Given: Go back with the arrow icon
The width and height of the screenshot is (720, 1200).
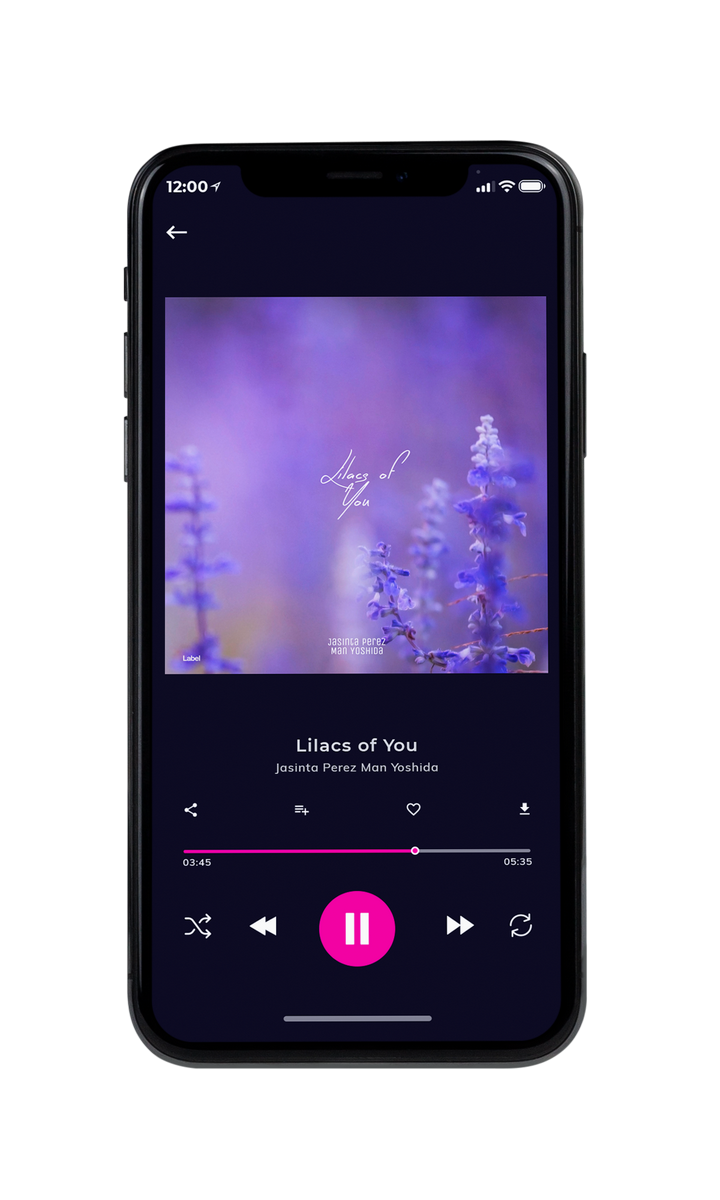Looking at the screenshot, I should pos(177,232).
